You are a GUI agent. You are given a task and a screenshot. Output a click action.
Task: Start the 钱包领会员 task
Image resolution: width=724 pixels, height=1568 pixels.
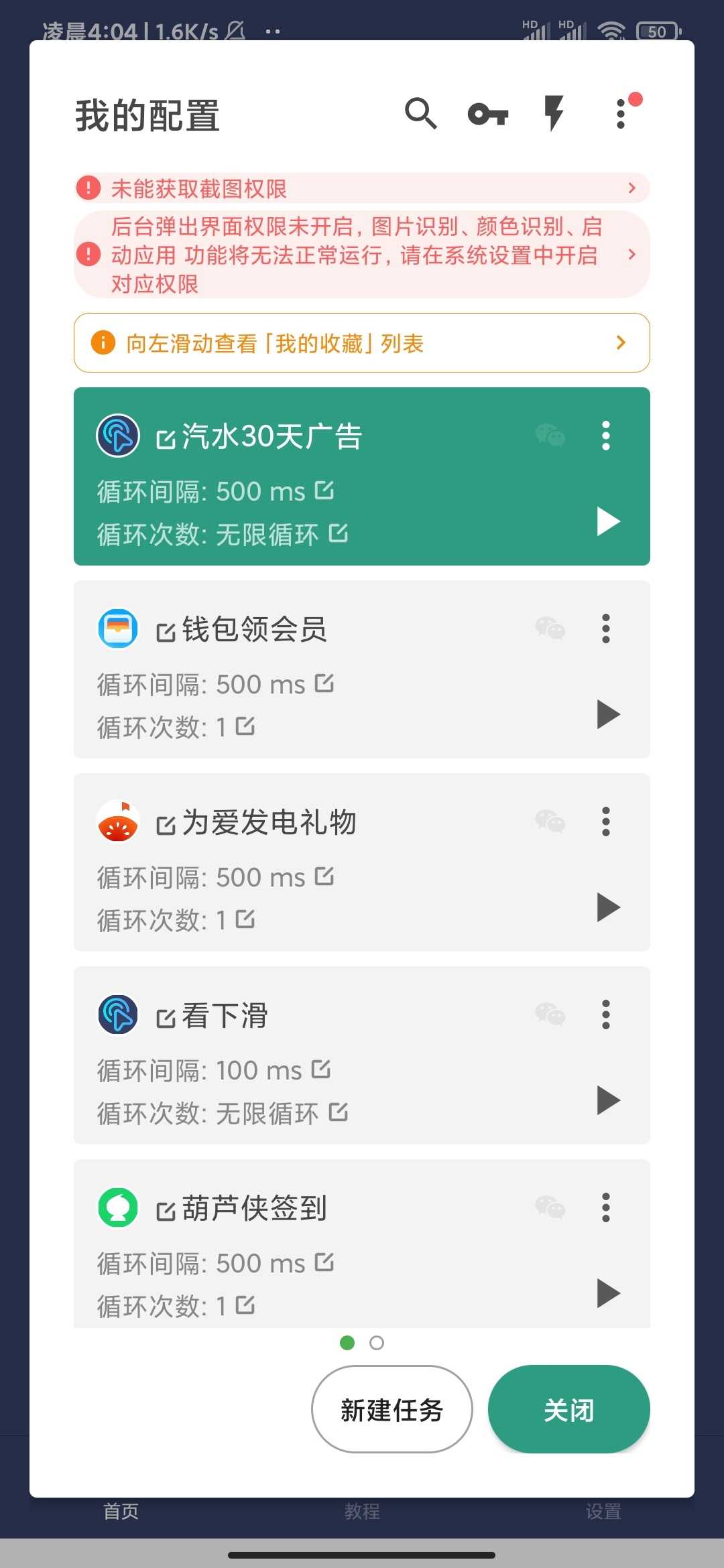[x=608, y=714]
